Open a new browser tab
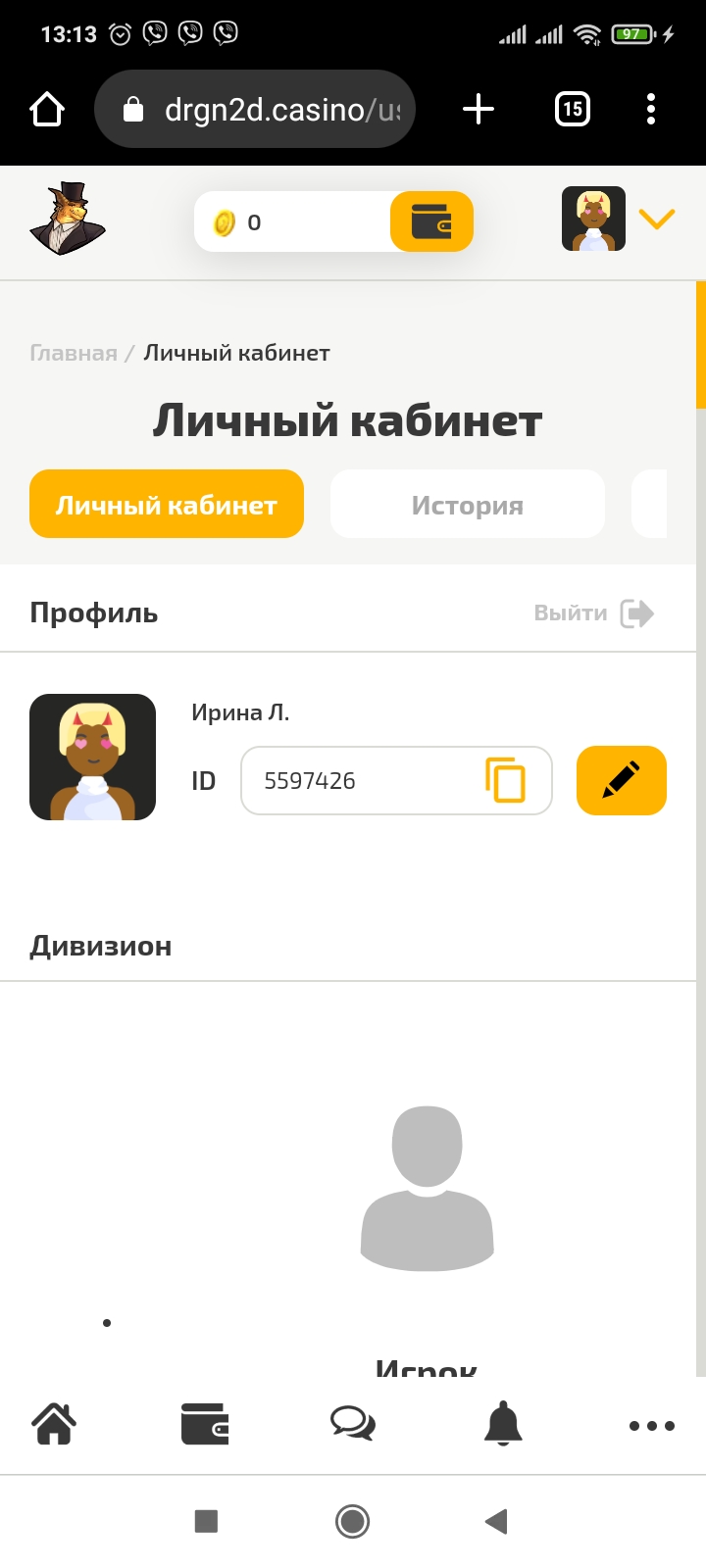 click(479, 109)
